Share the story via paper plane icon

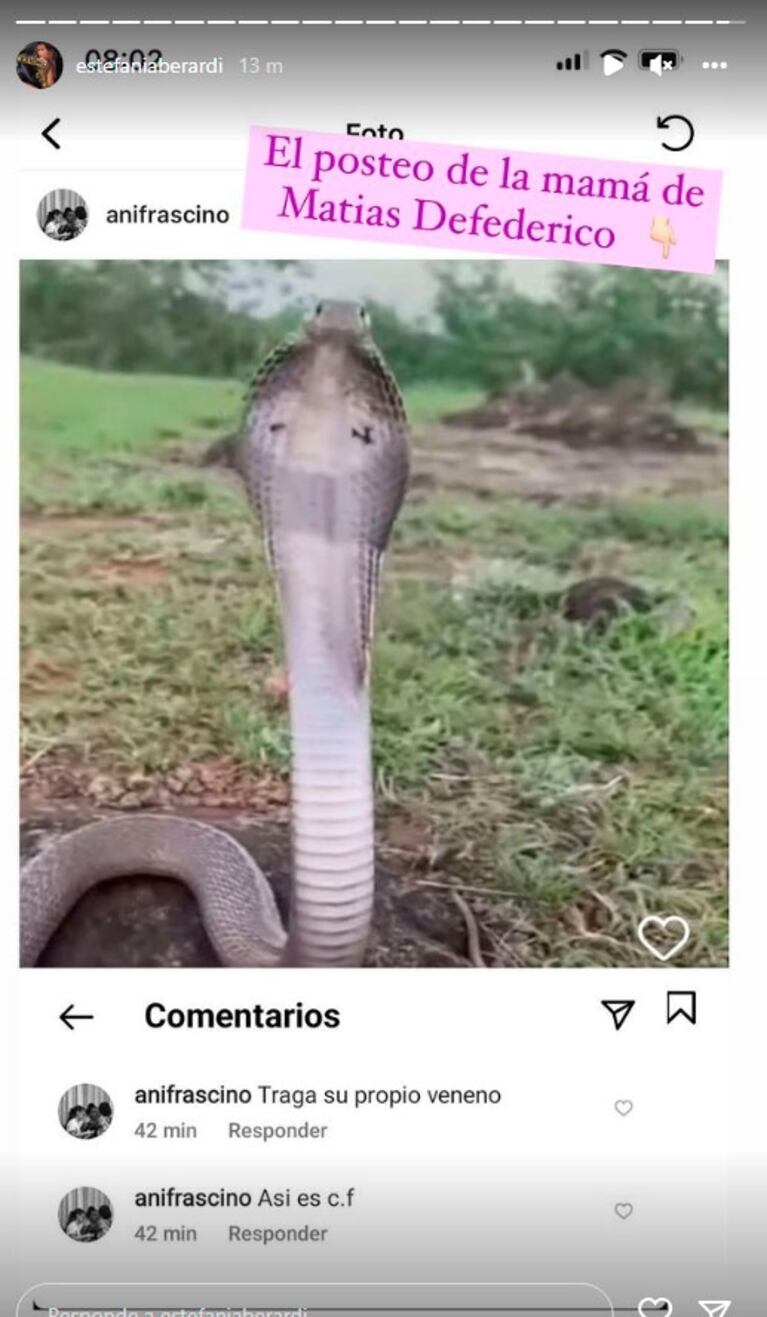(x=714, y=1306)
